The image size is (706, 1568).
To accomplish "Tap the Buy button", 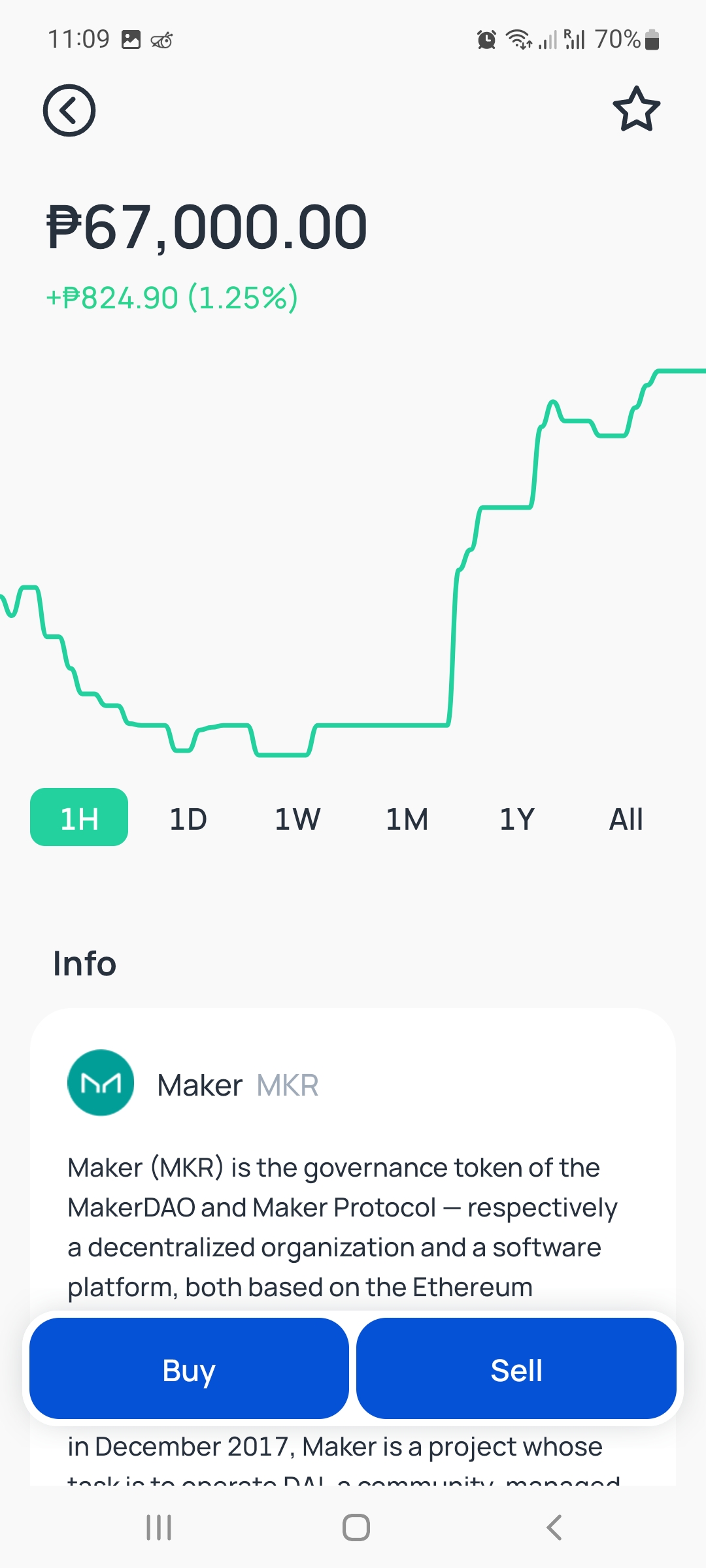I will (x=189, y=1369).
